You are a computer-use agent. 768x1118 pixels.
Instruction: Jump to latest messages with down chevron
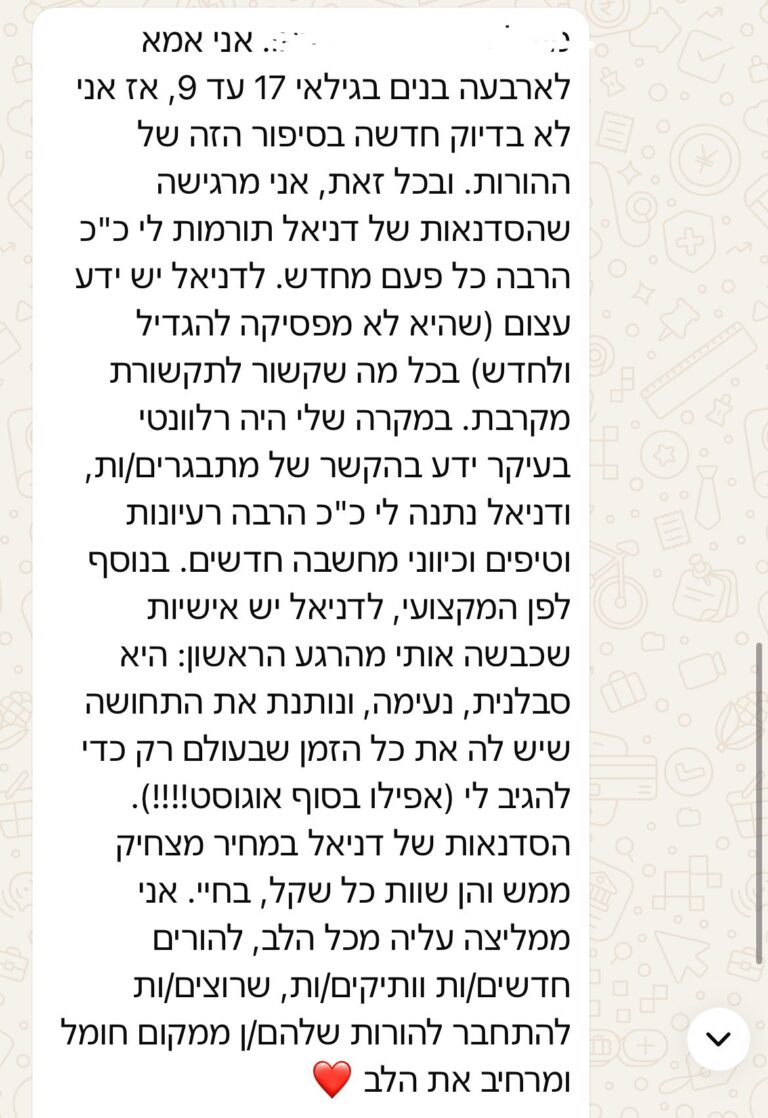718,1039
